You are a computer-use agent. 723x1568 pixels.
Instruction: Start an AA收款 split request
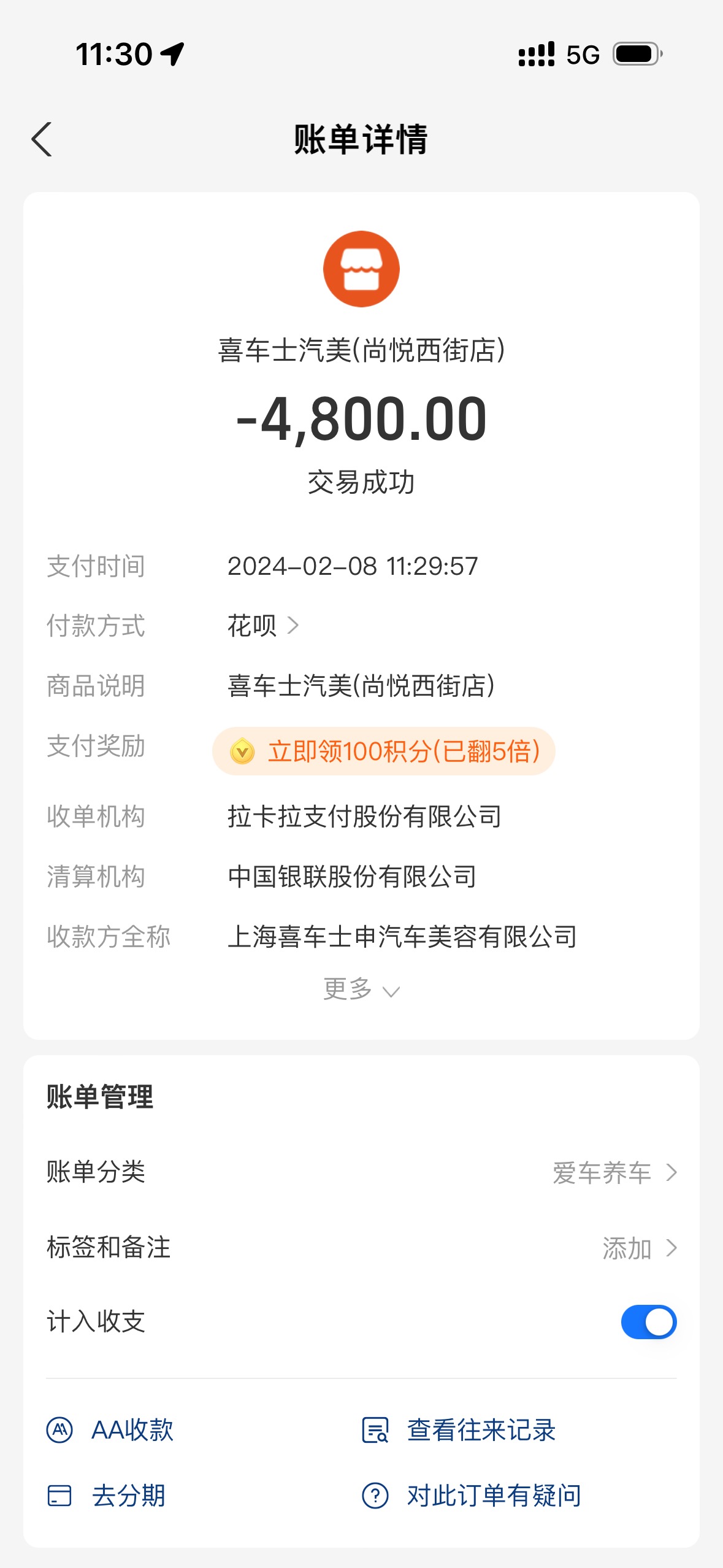(x=110, y=1430)
